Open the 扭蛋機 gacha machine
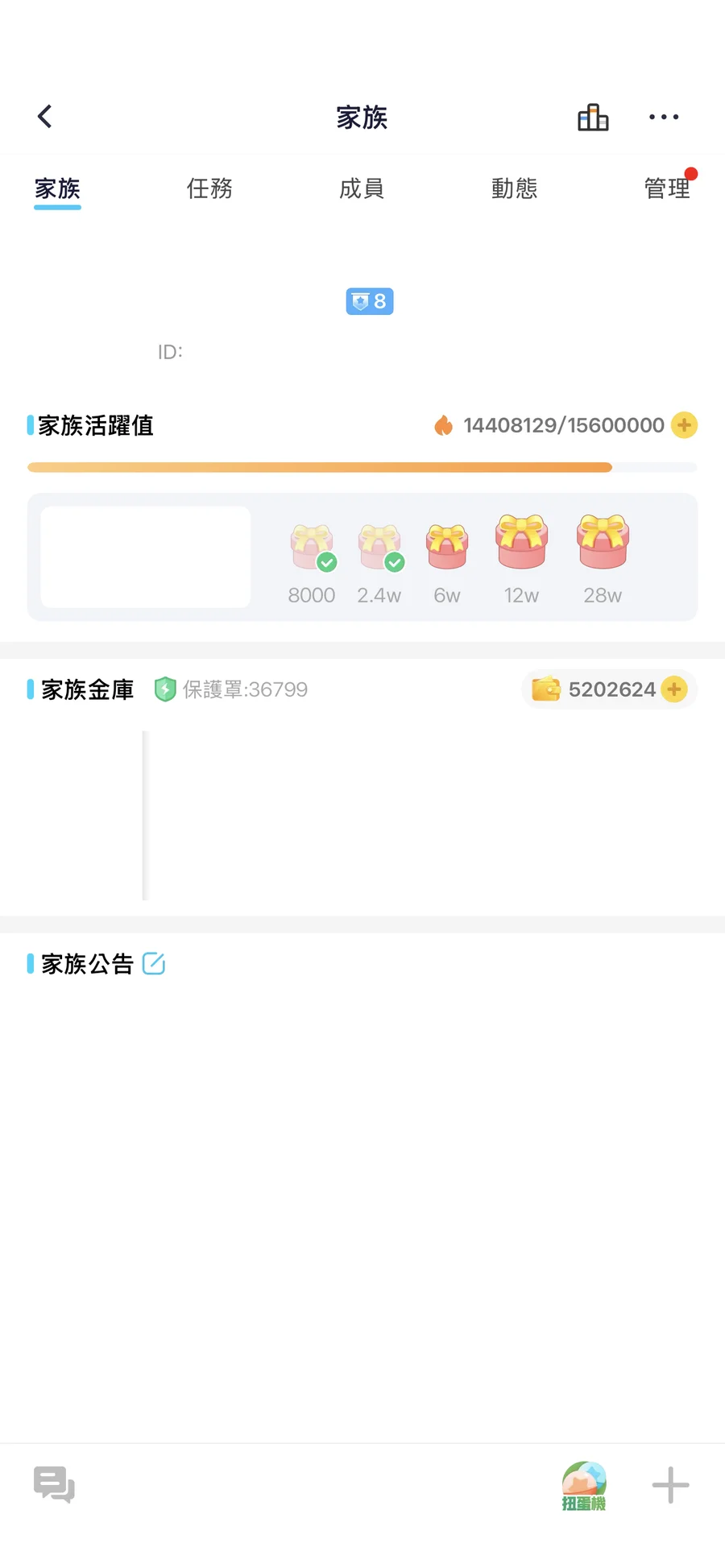The width and height of the screenshot is (725, 1568). [x=584, y=1486]
